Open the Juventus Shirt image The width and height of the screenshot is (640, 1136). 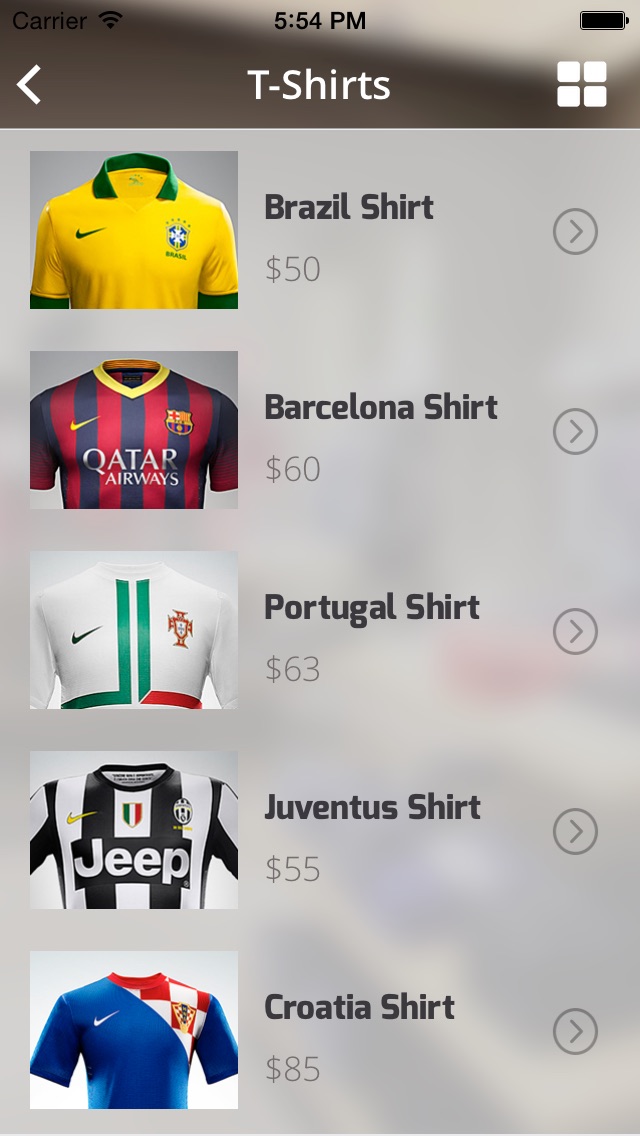tap(134, 830)
